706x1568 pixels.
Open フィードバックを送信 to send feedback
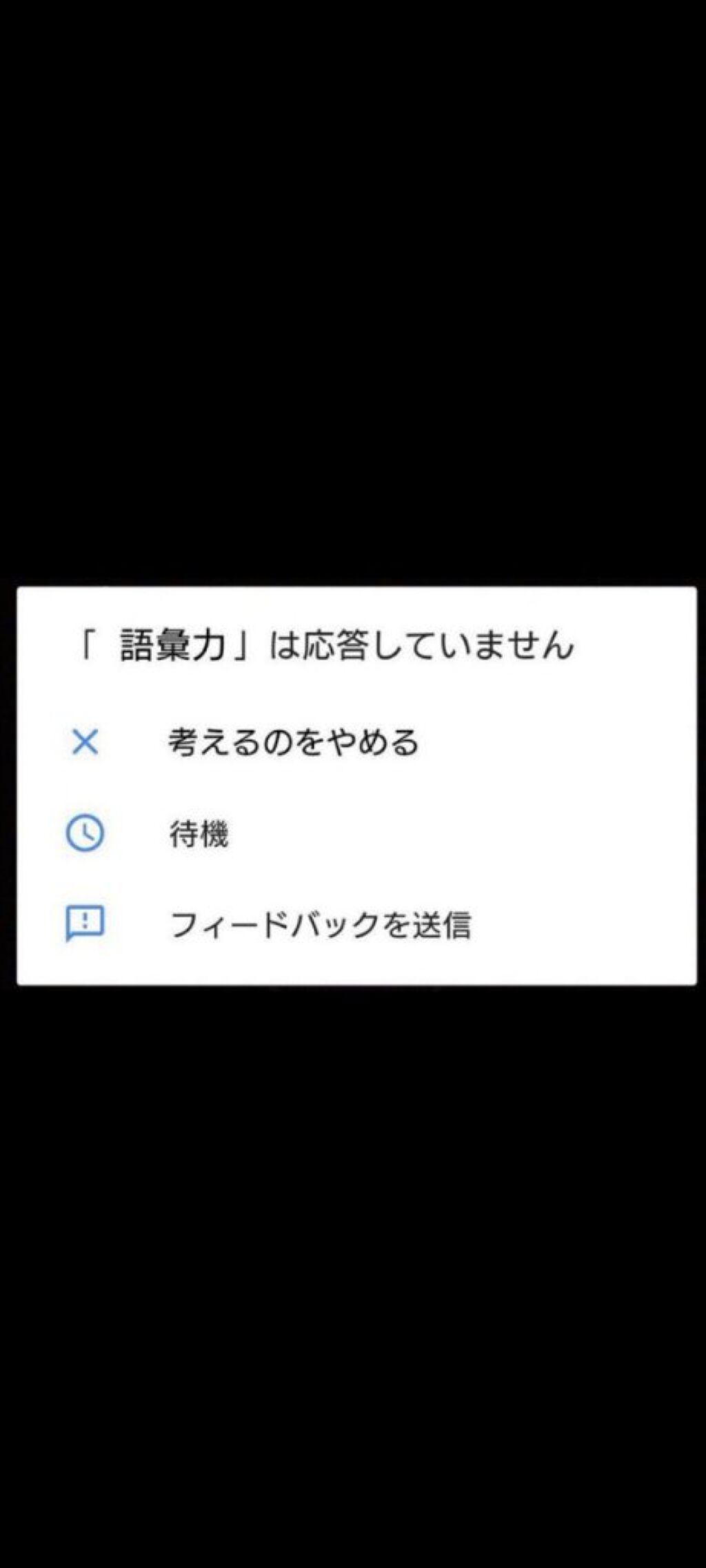pos(320,925)
